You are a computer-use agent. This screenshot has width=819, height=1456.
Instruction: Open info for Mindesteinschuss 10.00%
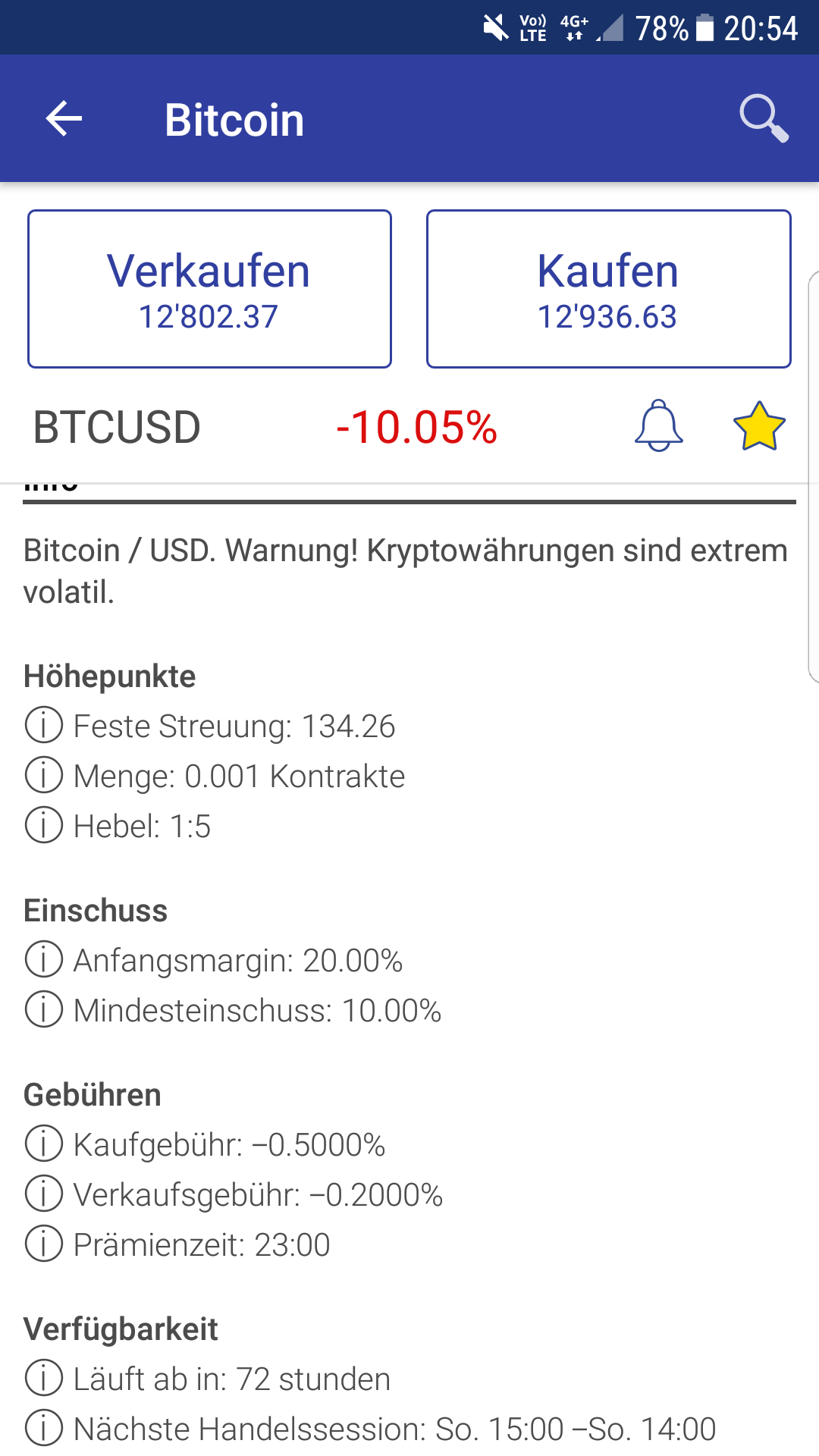click(43, 1010)
